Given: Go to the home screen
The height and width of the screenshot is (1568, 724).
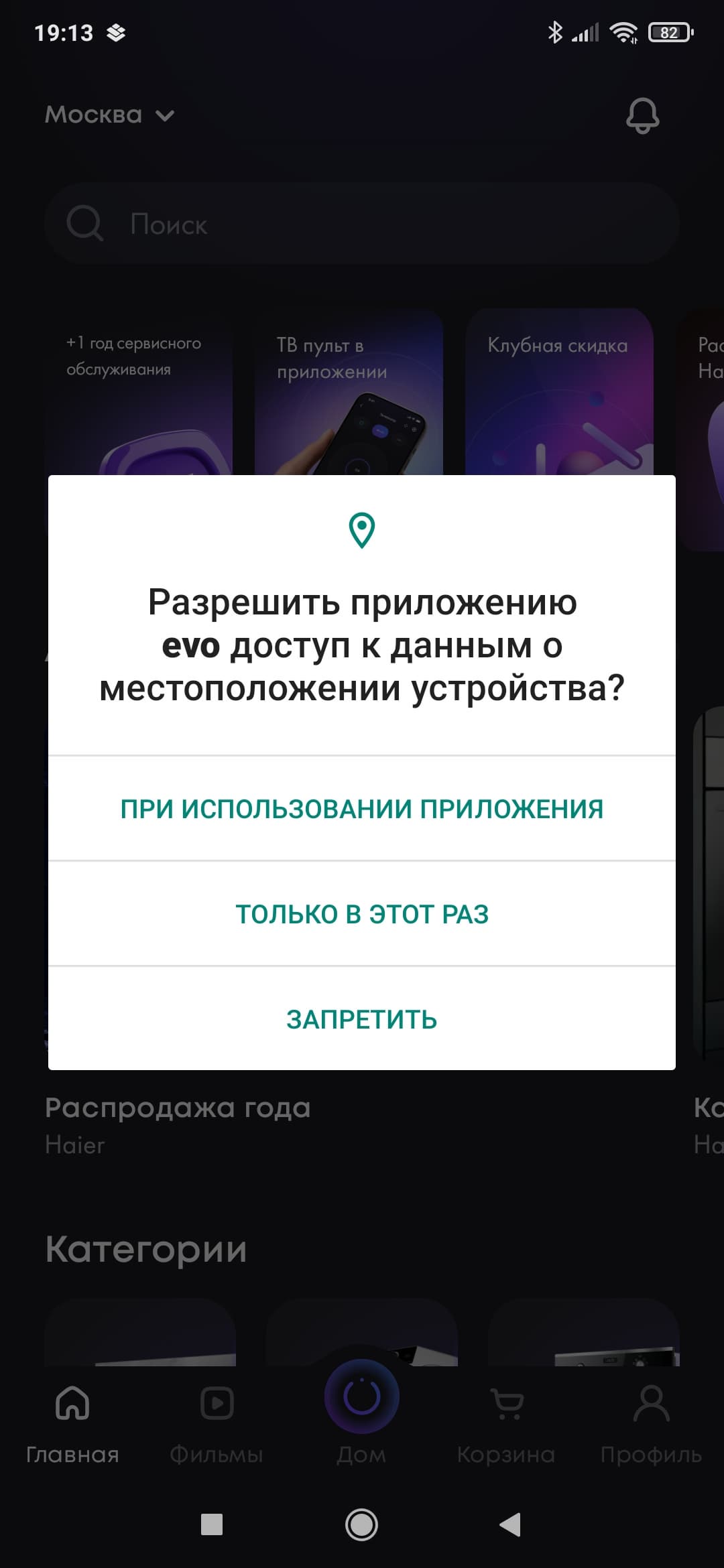Looking at the screenshot, I should (x=361, y=1525).
